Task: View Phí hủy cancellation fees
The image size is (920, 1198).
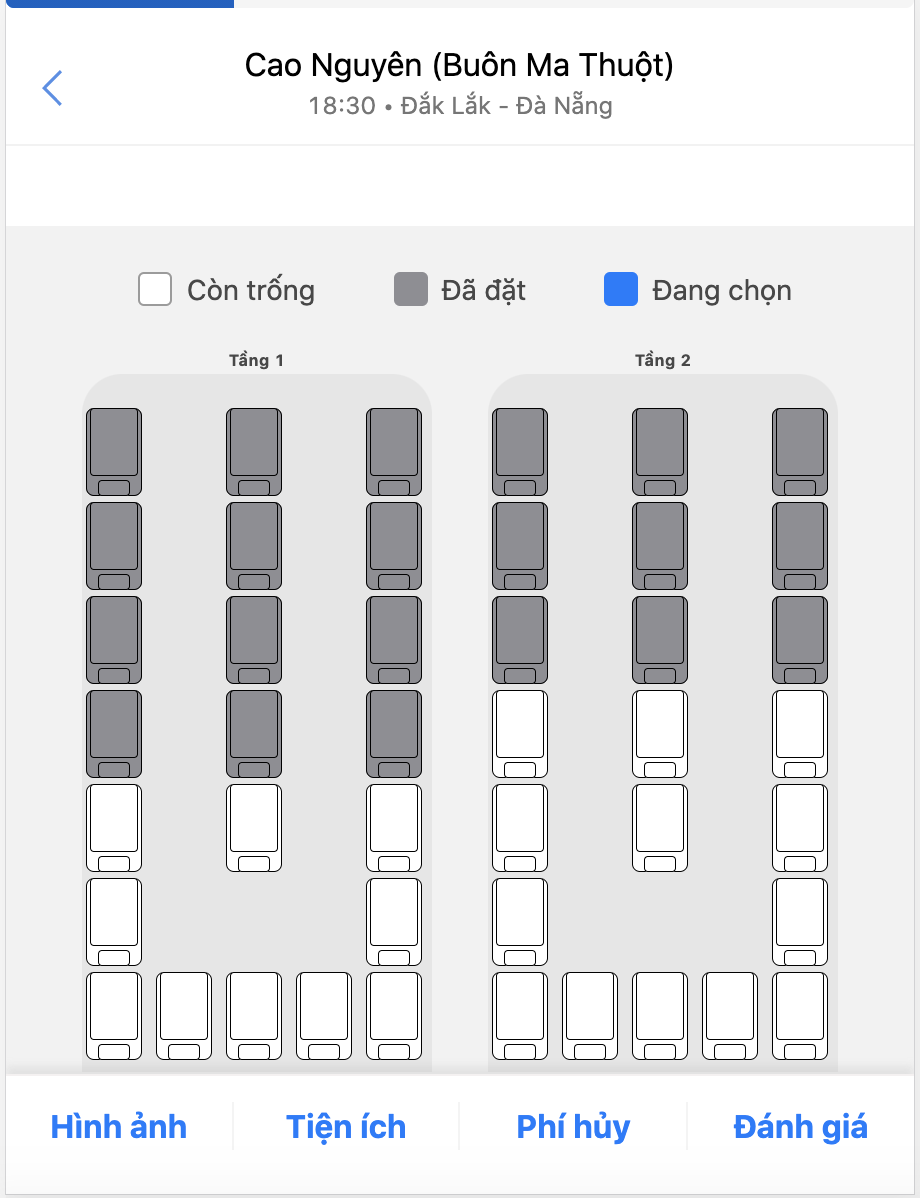Action: tap(573, 1127)
